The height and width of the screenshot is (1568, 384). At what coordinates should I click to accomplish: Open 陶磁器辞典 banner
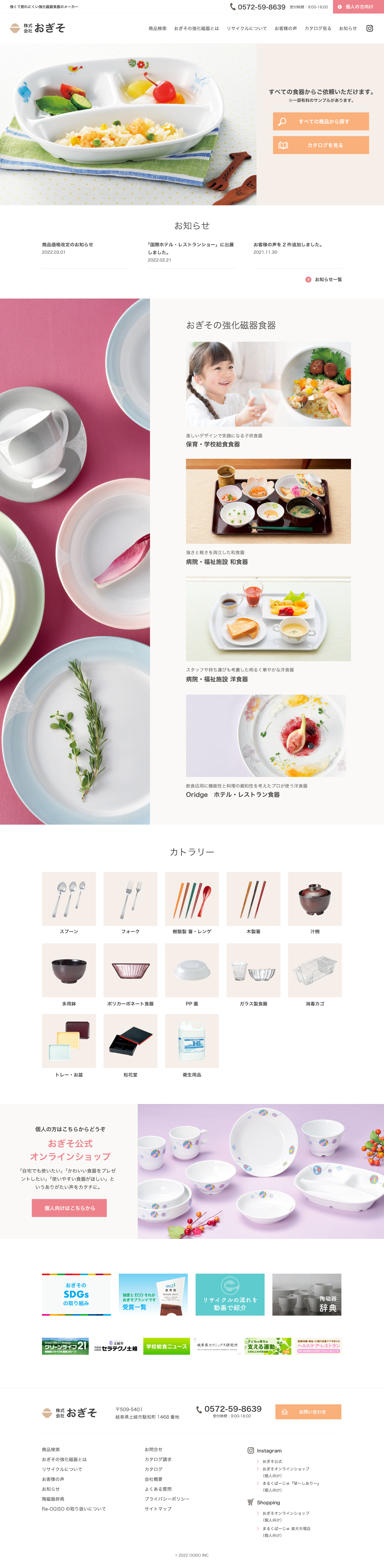click(x=307, y=1293)
